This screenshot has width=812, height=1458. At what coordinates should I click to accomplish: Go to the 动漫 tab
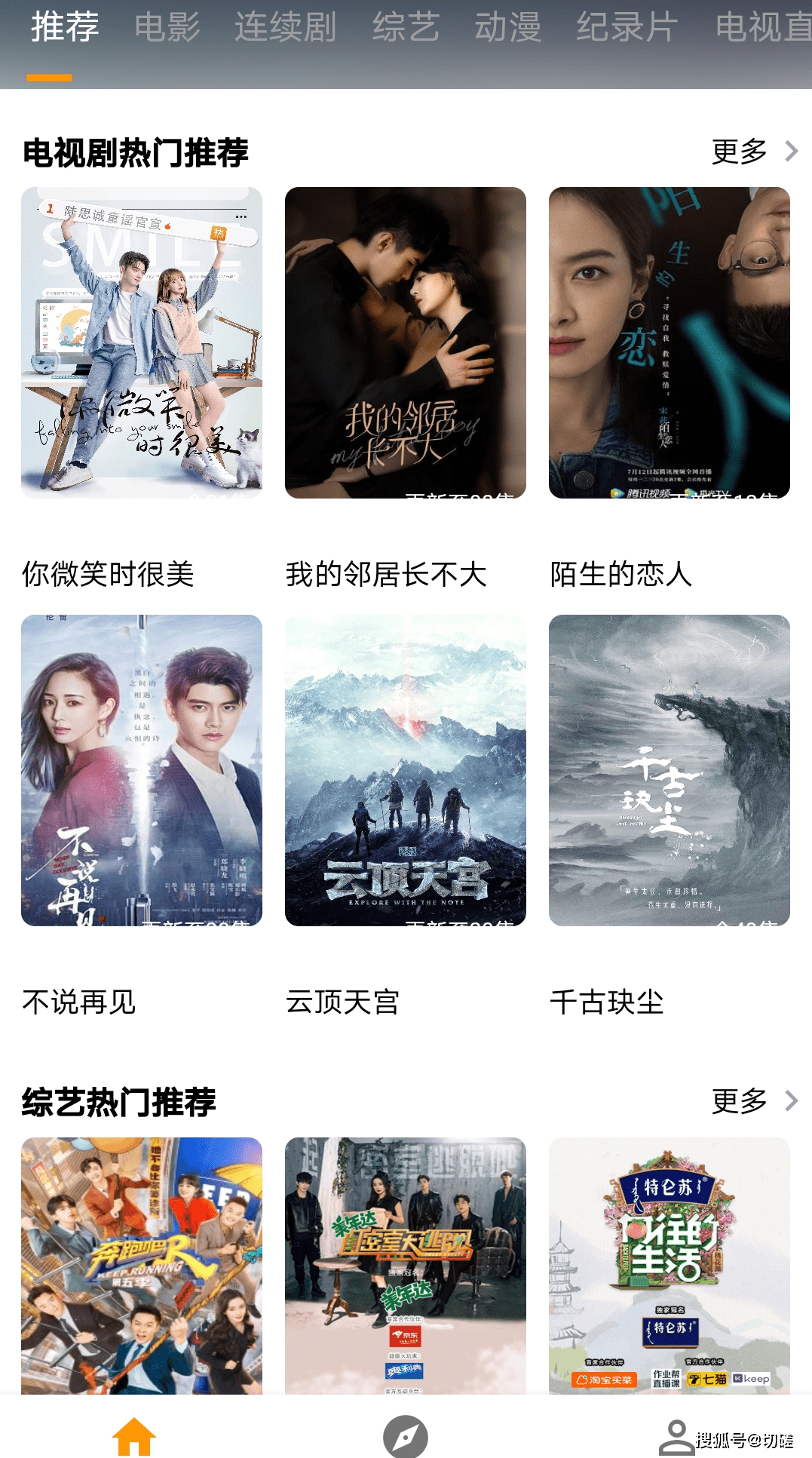pyautogui.click(x=507, y=28)
